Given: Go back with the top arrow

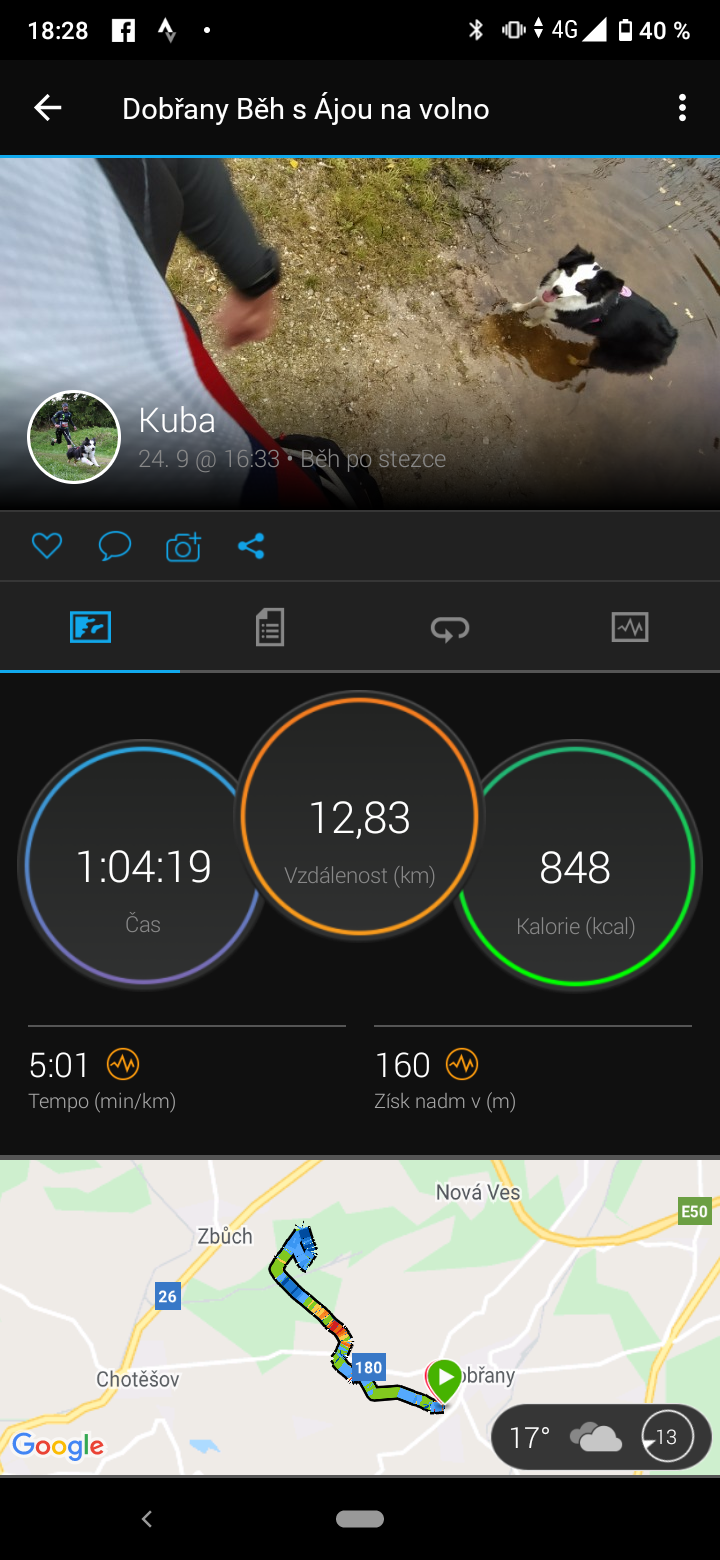Looking at the screenshot, I should click(x=47, y=108).
